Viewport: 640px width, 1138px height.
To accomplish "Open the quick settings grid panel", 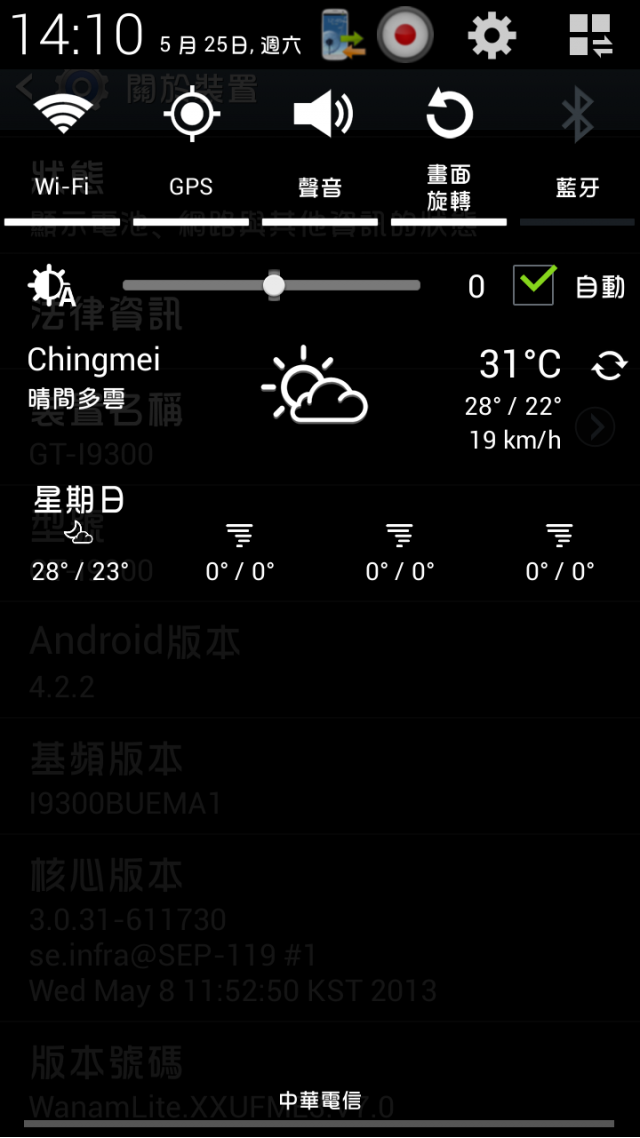I will click(591, 35).
